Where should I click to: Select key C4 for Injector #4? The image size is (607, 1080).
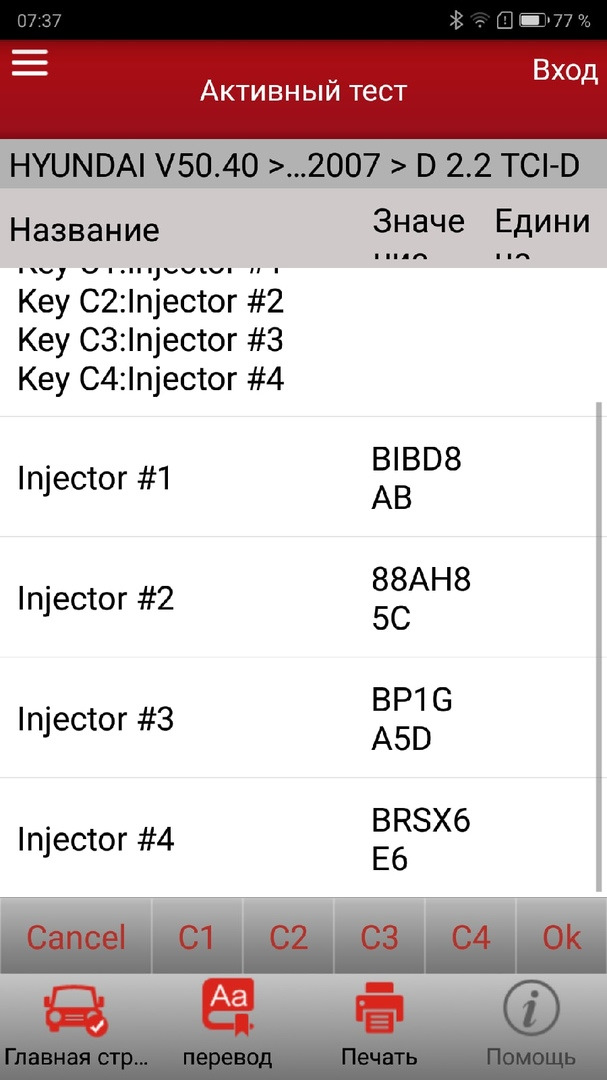pyautogui.click(x=471, y=937)
